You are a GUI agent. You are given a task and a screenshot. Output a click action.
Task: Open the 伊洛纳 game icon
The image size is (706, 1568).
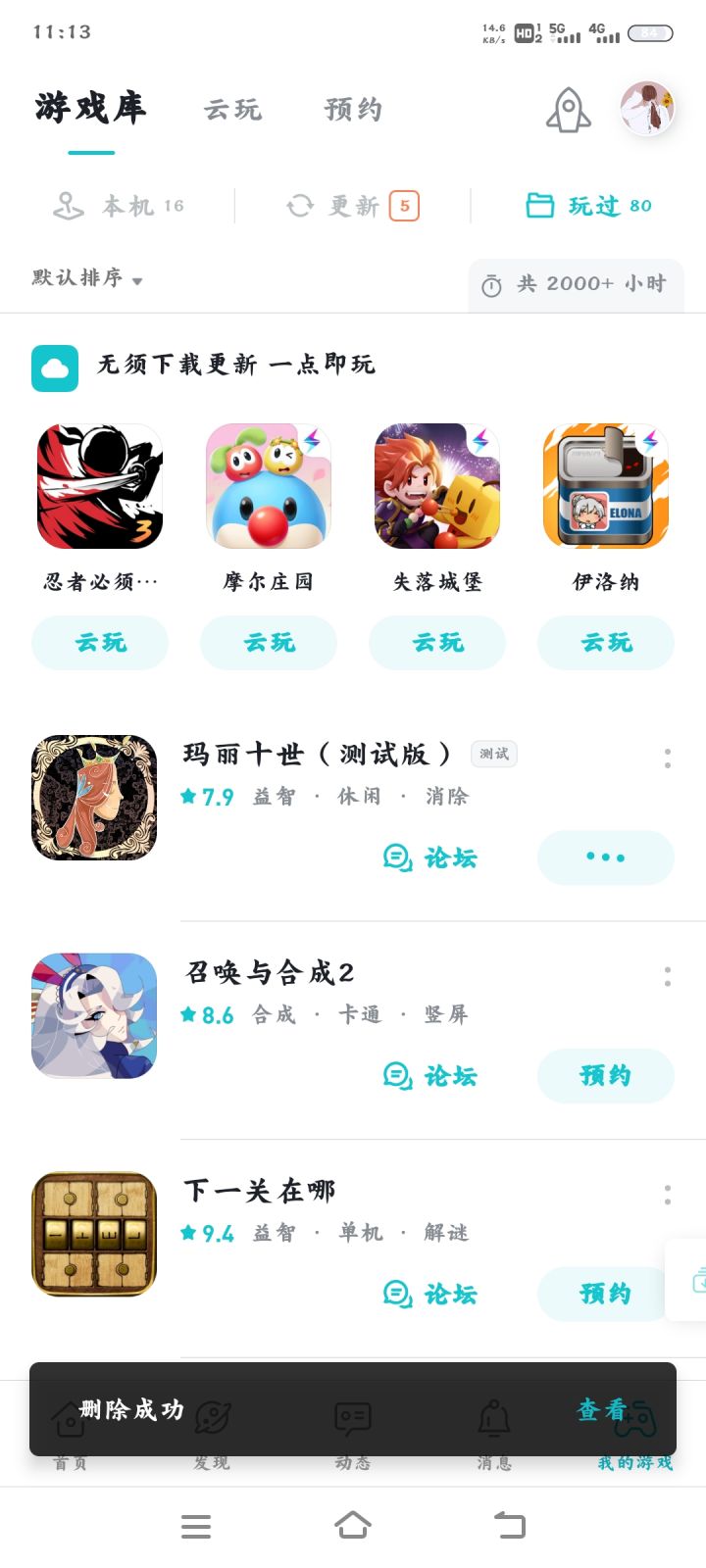point(606,486)
